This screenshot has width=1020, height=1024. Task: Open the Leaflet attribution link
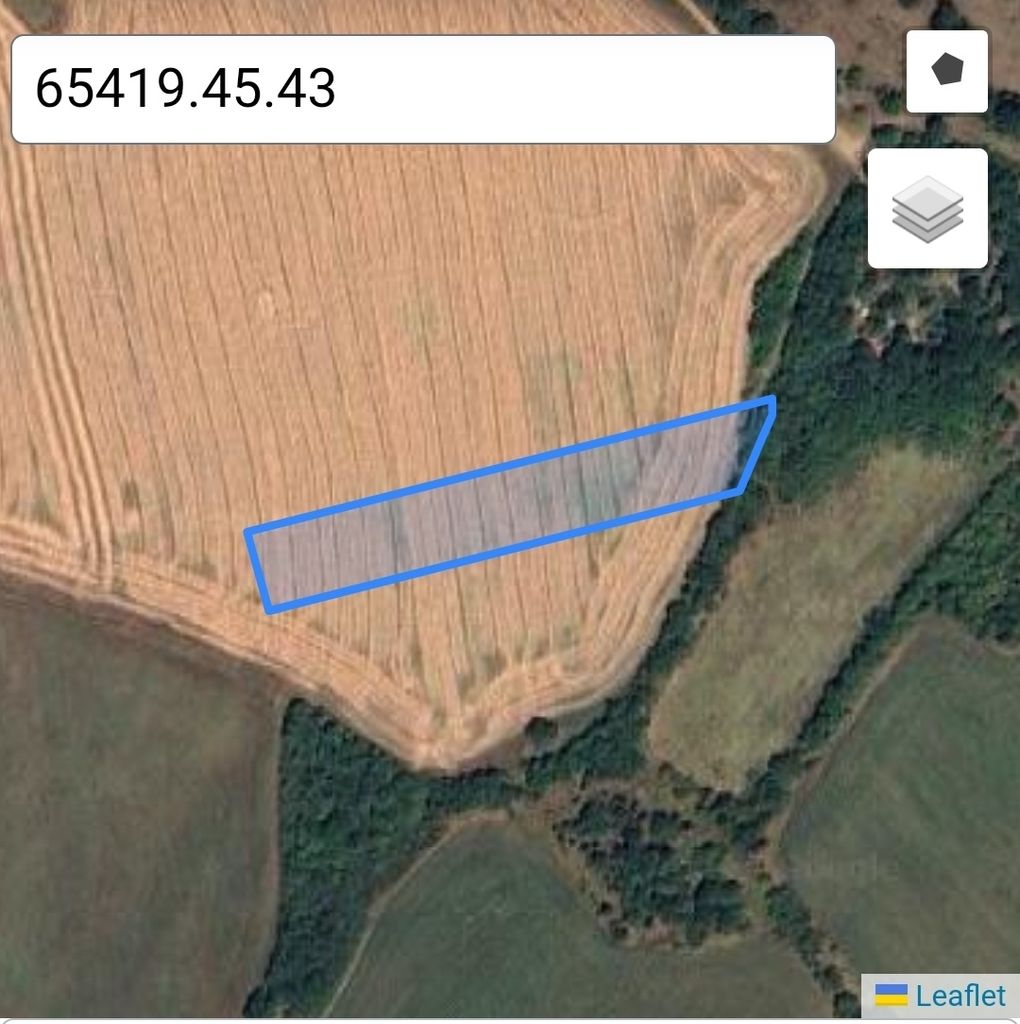959,996
